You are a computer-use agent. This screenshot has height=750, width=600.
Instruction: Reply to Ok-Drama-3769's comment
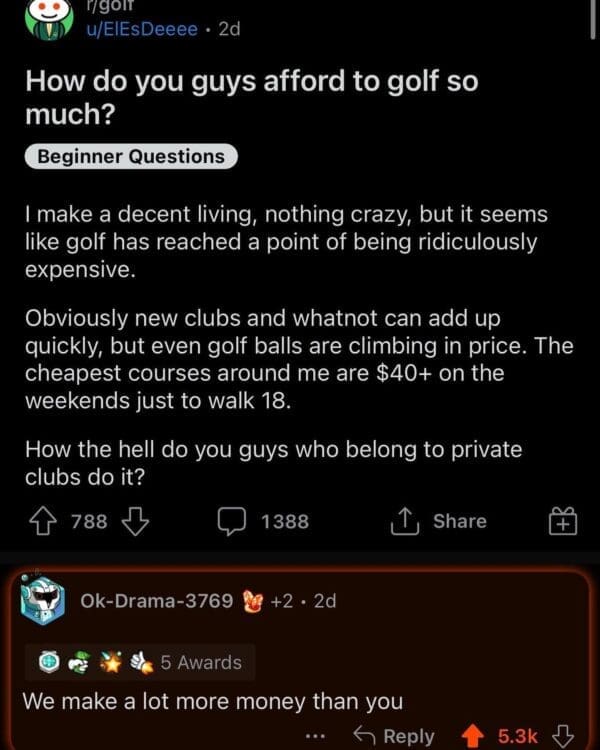pyautogui.click(x=395, y=736)
